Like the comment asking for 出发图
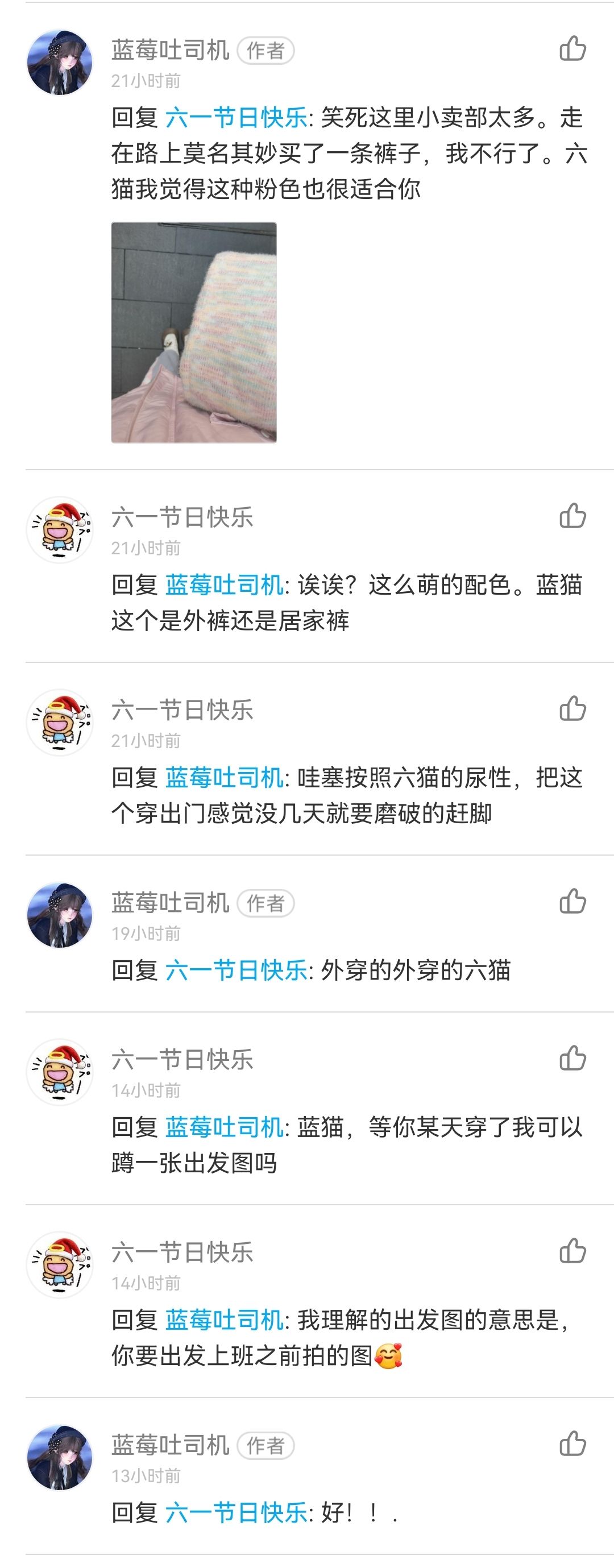Image resolution: width=614 pixels, height=1568 pixels. (572, 1059)
